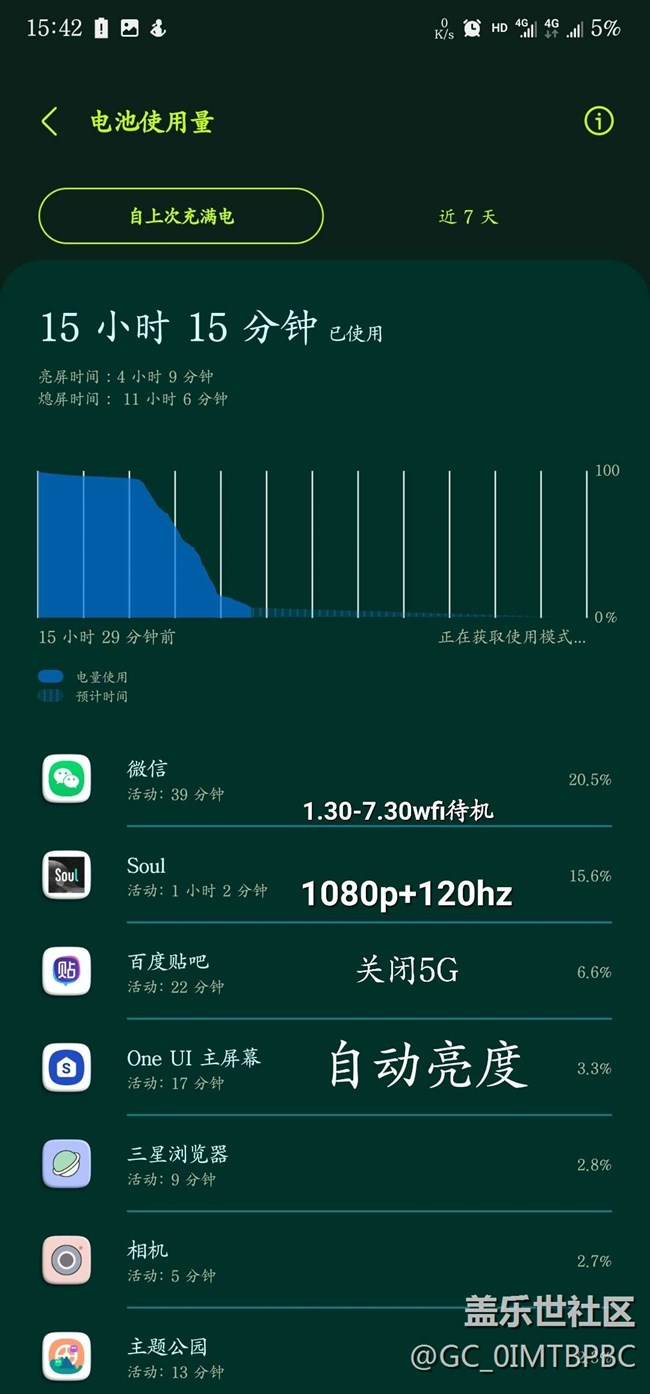The image size is (650, 1394).
Task: Open 主题公园 battery usage details
Action: point(325,1357)
